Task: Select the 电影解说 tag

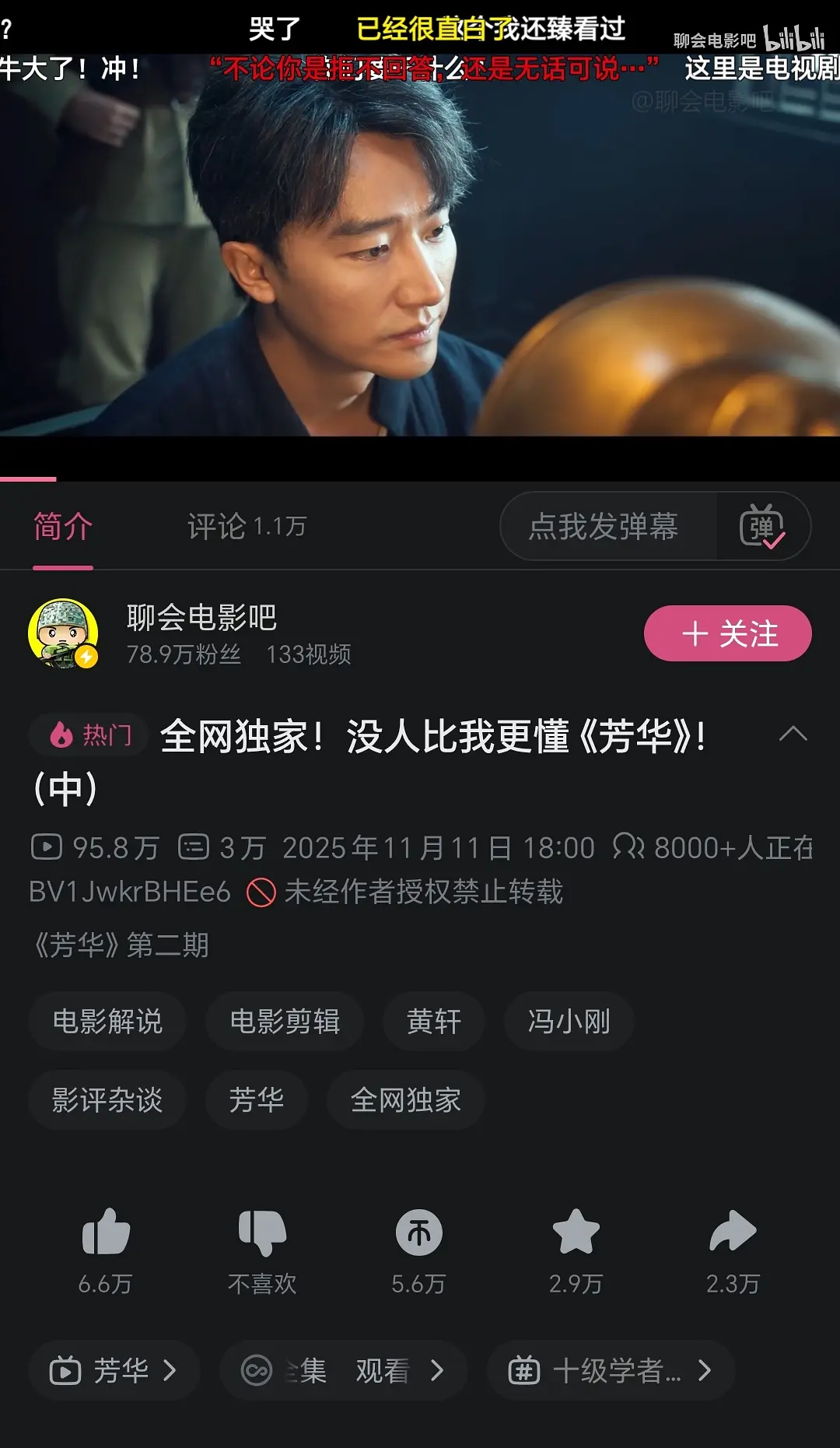Action: tap(107, 1022)
